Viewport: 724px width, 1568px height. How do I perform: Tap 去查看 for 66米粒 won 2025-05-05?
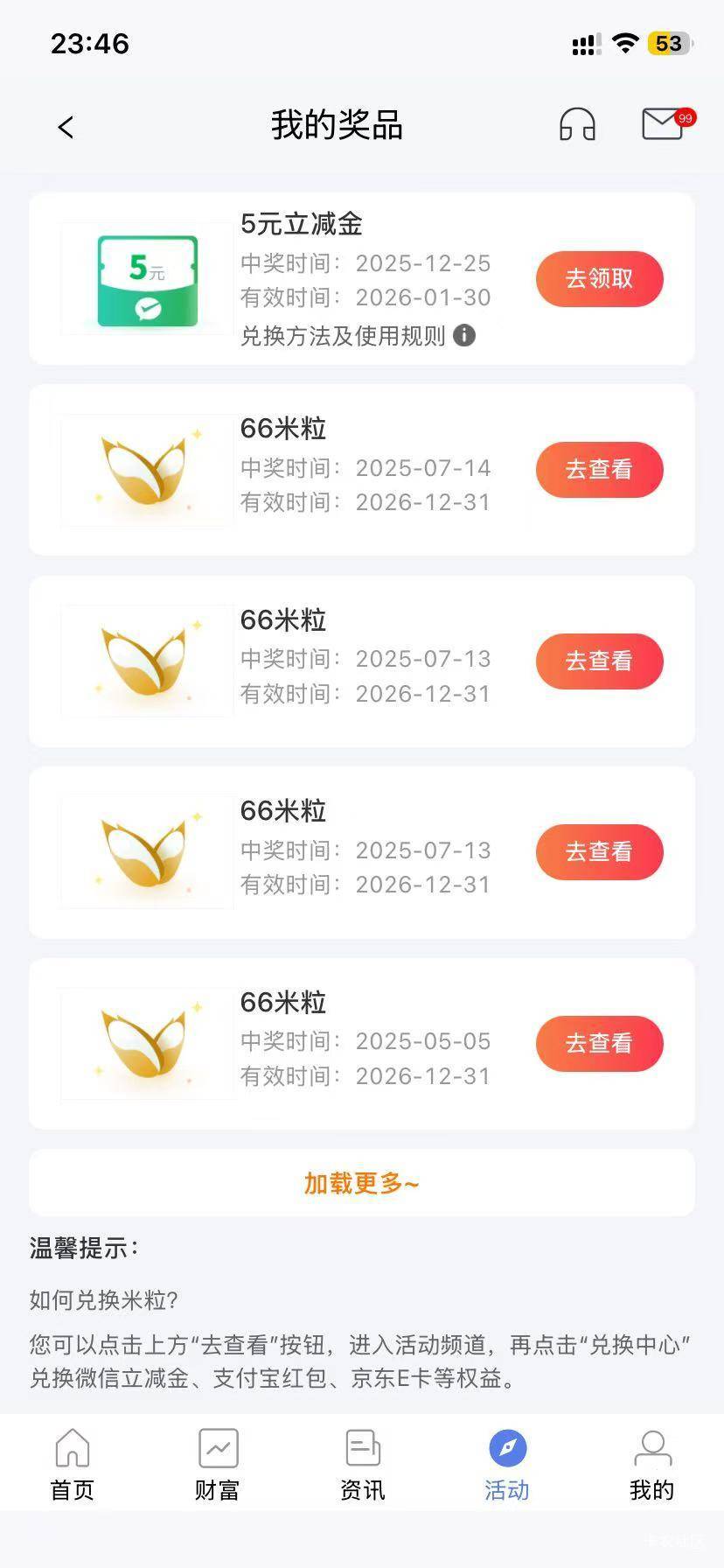[599, 1044]
